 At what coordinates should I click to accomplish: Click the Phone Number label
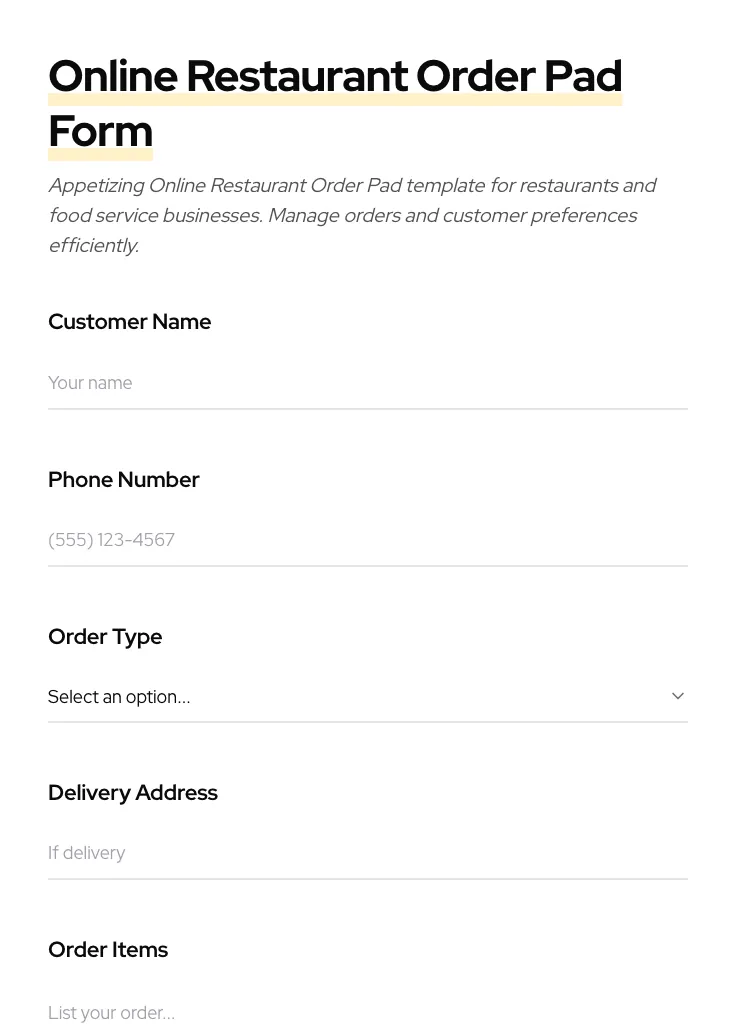[123, 480]
